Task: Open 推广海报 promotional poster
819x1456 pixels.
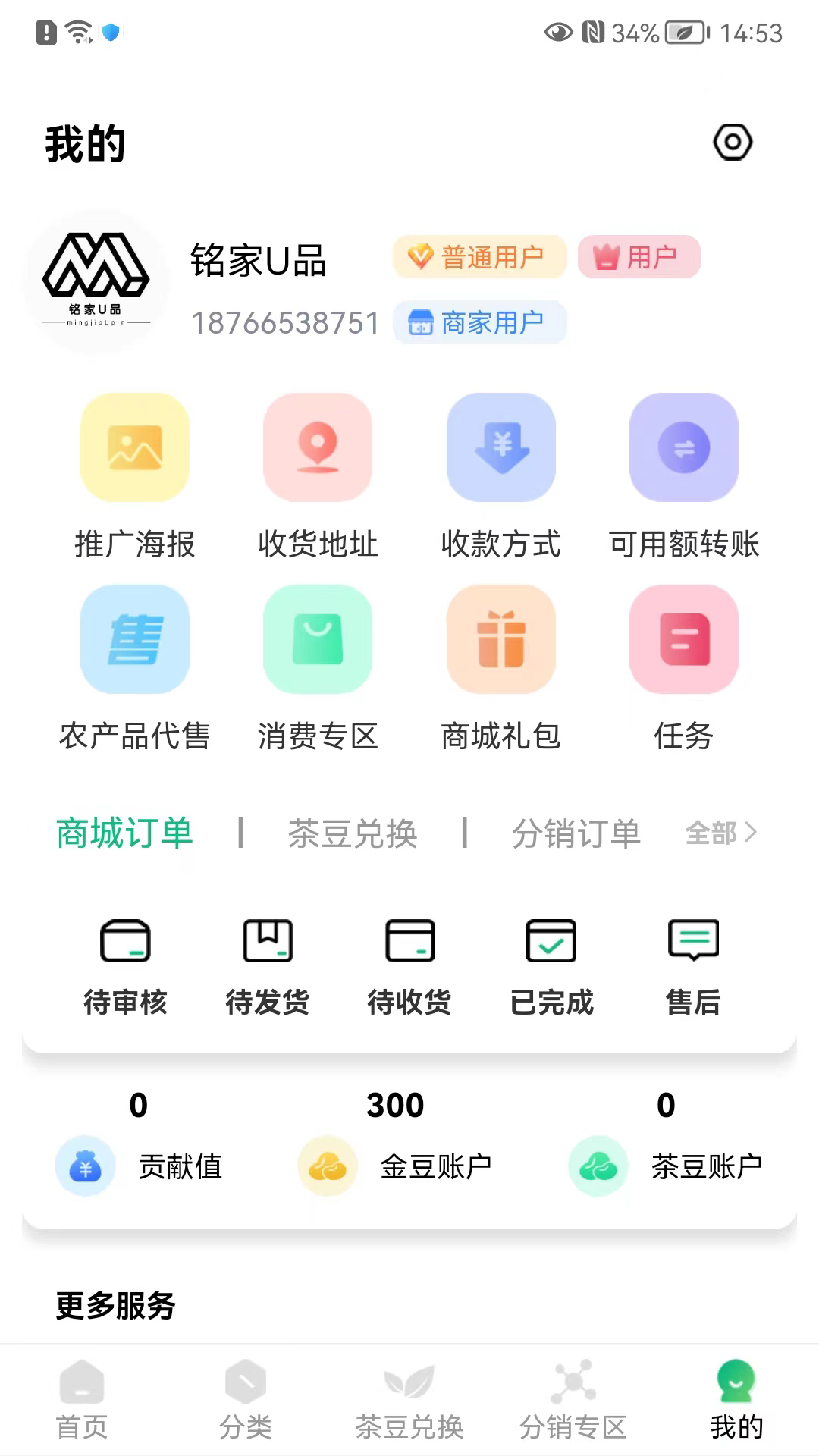Action: tap(135, 476)
